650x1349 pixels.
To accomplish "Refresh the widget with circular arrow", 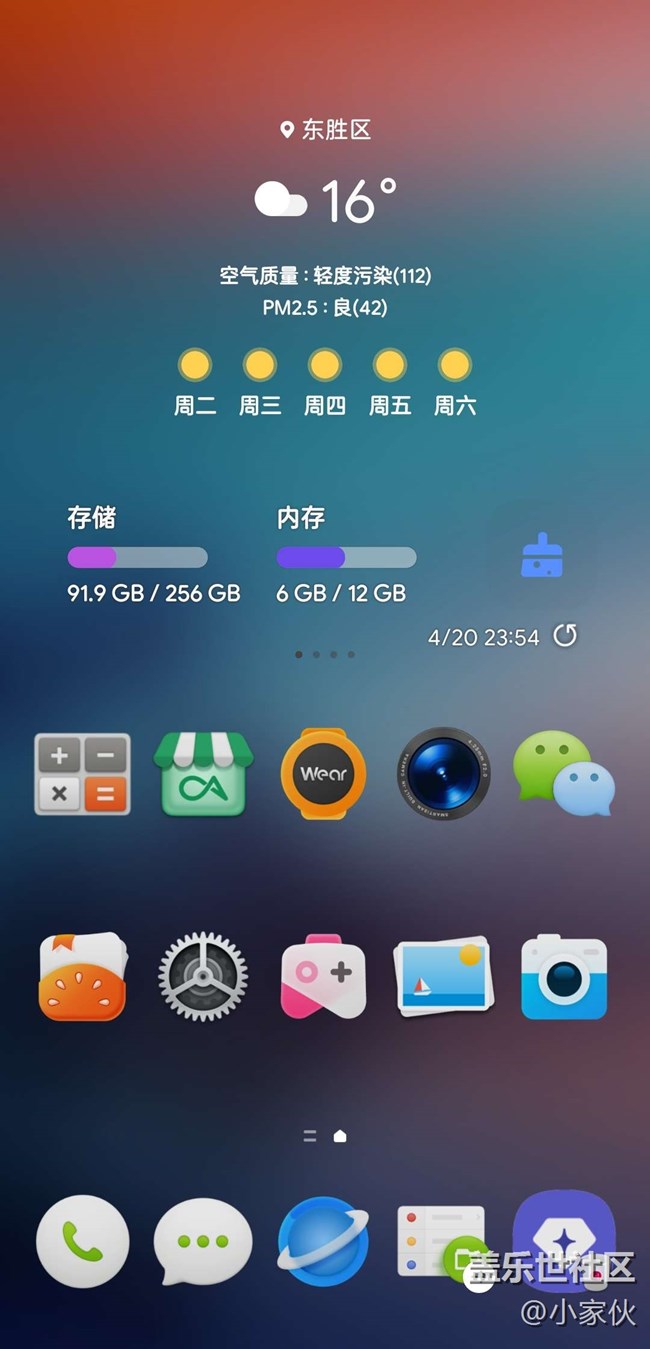I will (565, 636).
